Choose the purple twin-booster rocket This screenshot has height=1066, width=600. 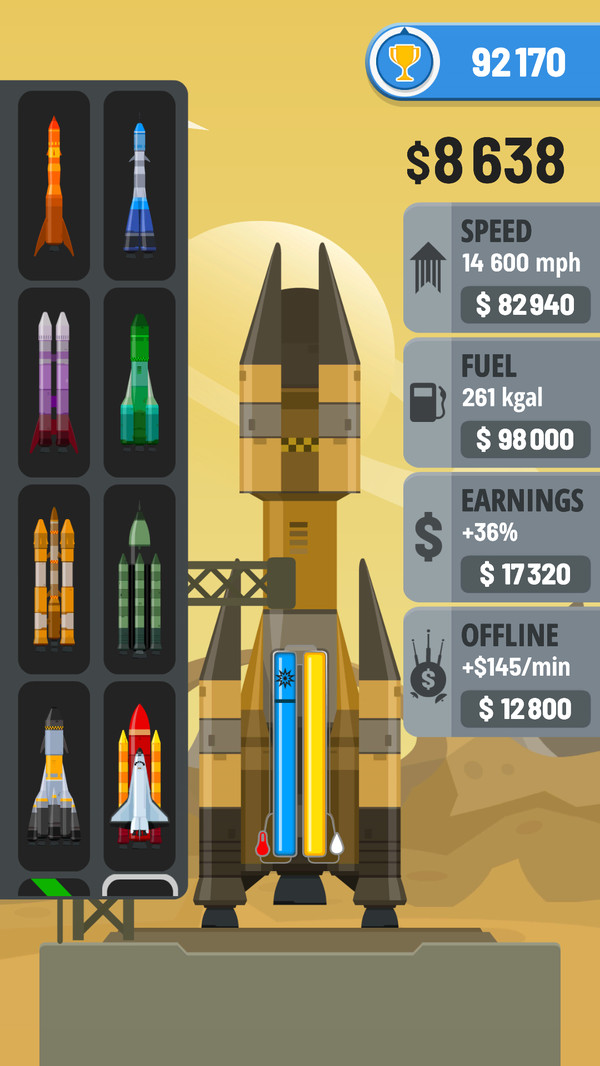click(x=54, y=382)
